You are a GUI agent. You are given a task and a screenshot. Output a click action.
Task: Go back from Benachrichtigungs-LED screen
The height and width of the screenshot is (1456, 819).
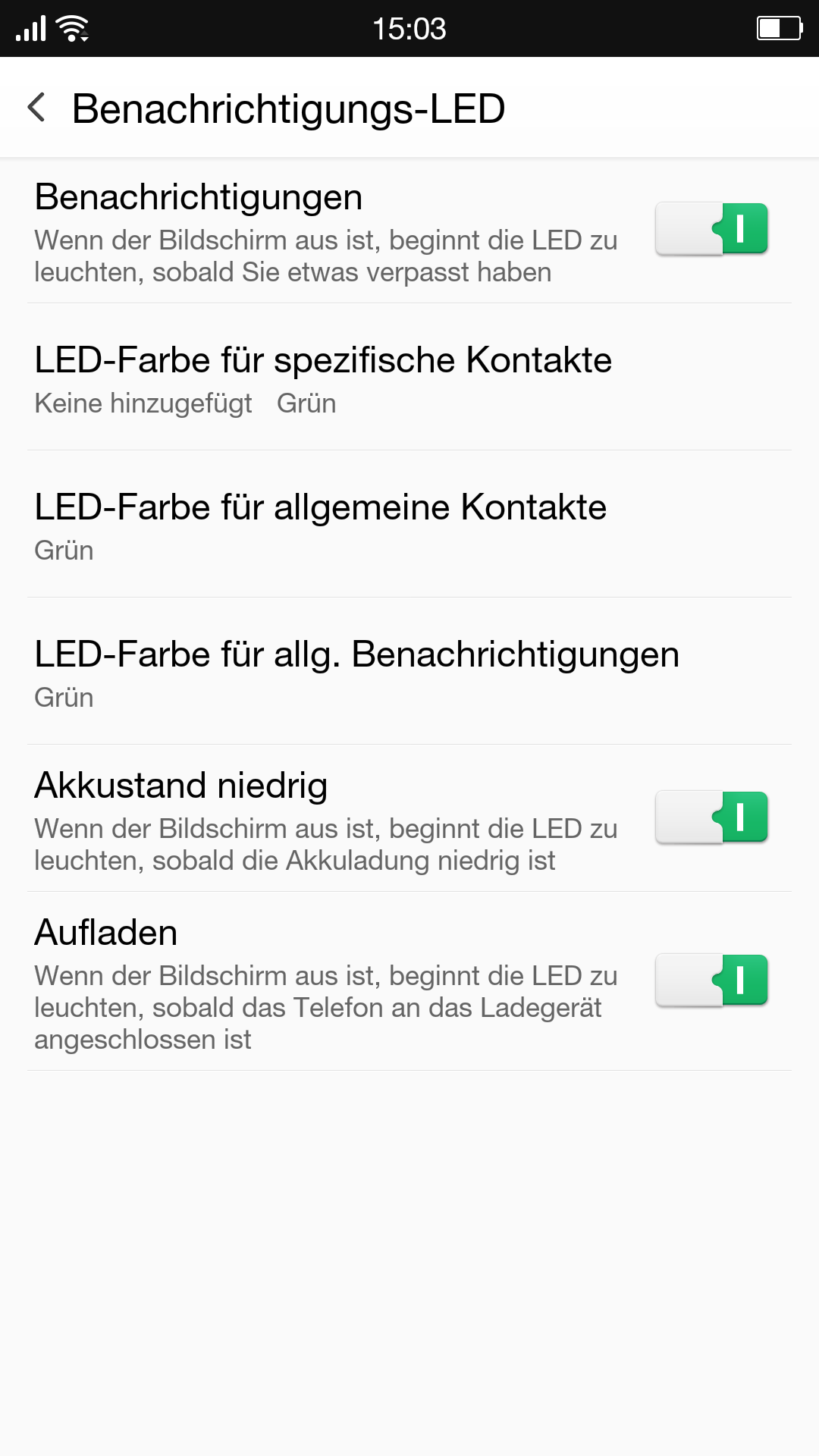pos(36,108)
